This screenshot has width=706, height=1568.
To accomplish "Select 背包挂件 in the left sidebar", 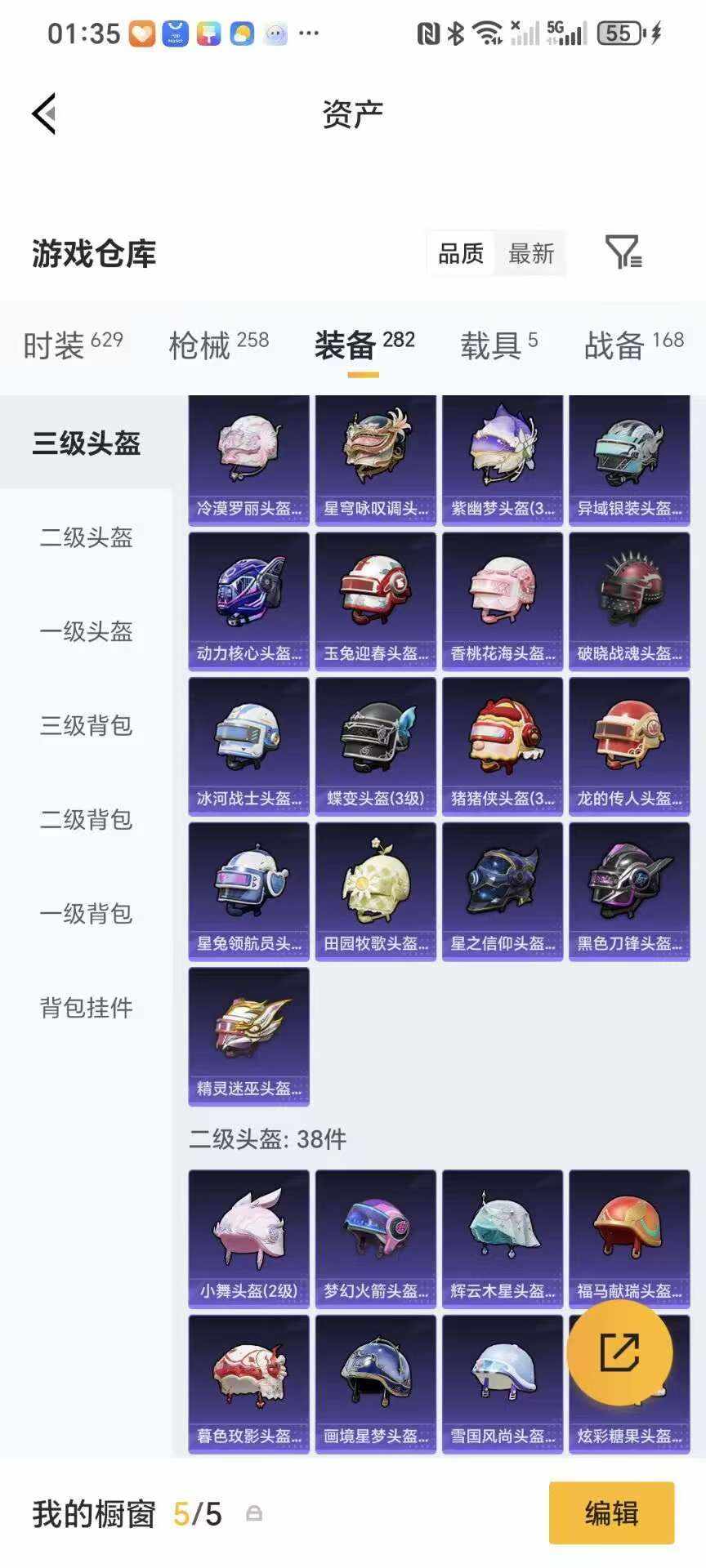I will coord(84,1009).
